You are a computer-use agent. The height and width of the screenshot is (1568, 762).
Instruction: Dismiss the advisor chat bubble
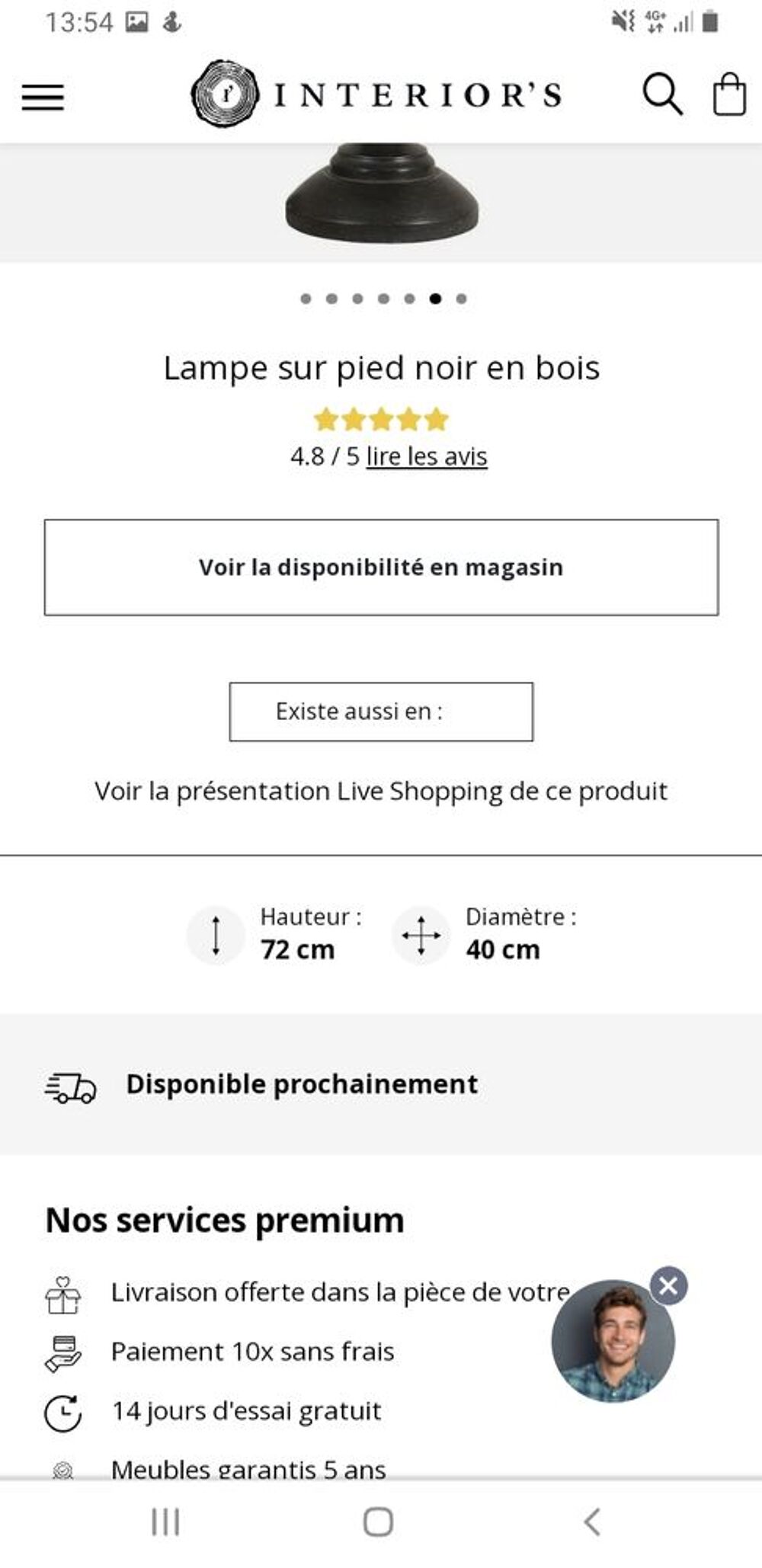pyautogui.click(x=669, y=1286)
